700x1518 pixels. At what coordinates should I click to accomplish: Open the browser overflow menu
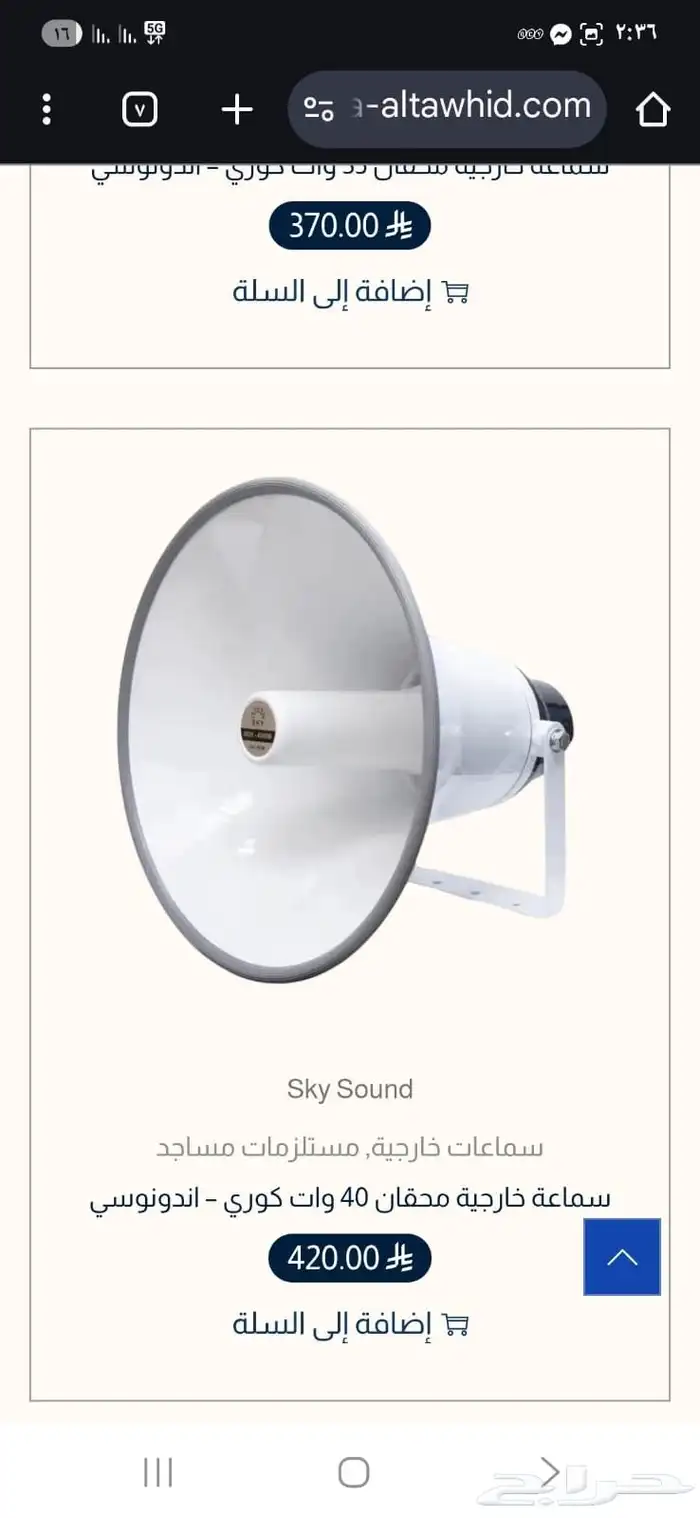click(46, 109)
